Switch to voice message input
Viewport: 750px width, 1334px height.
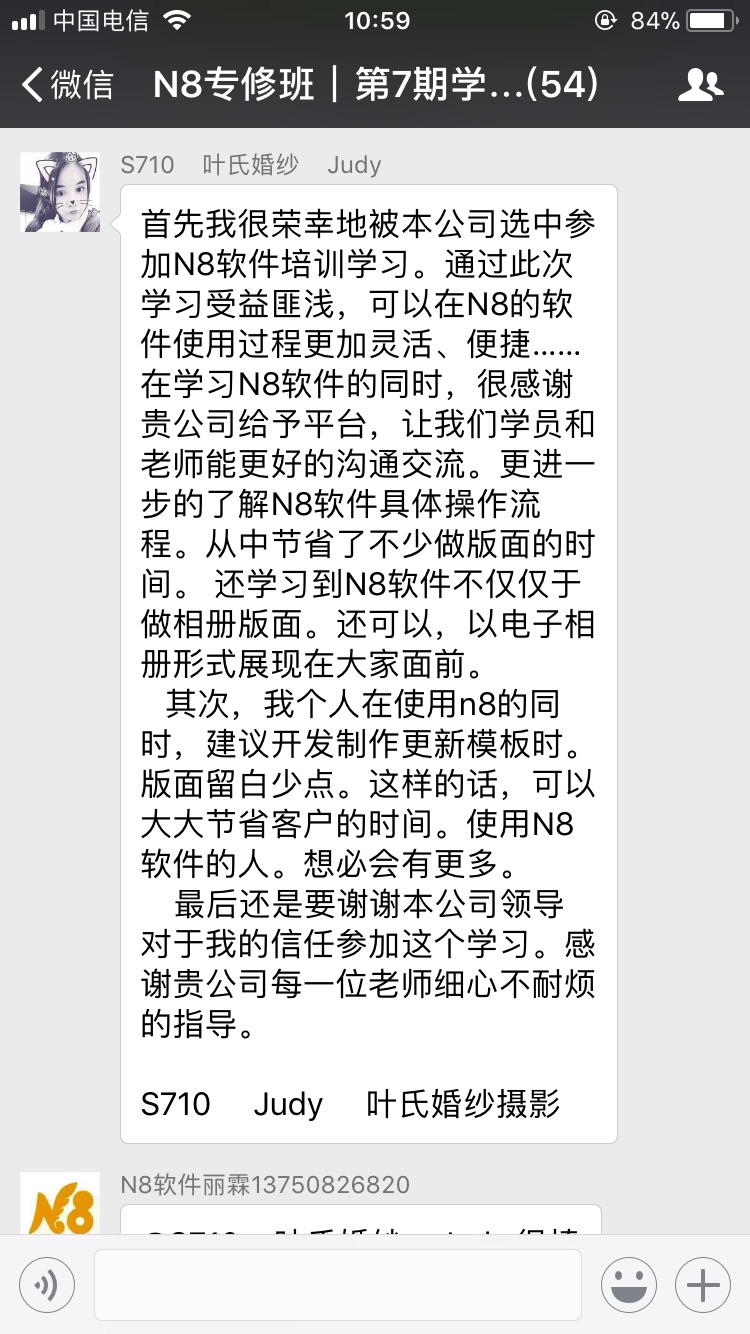point(46,1284)
